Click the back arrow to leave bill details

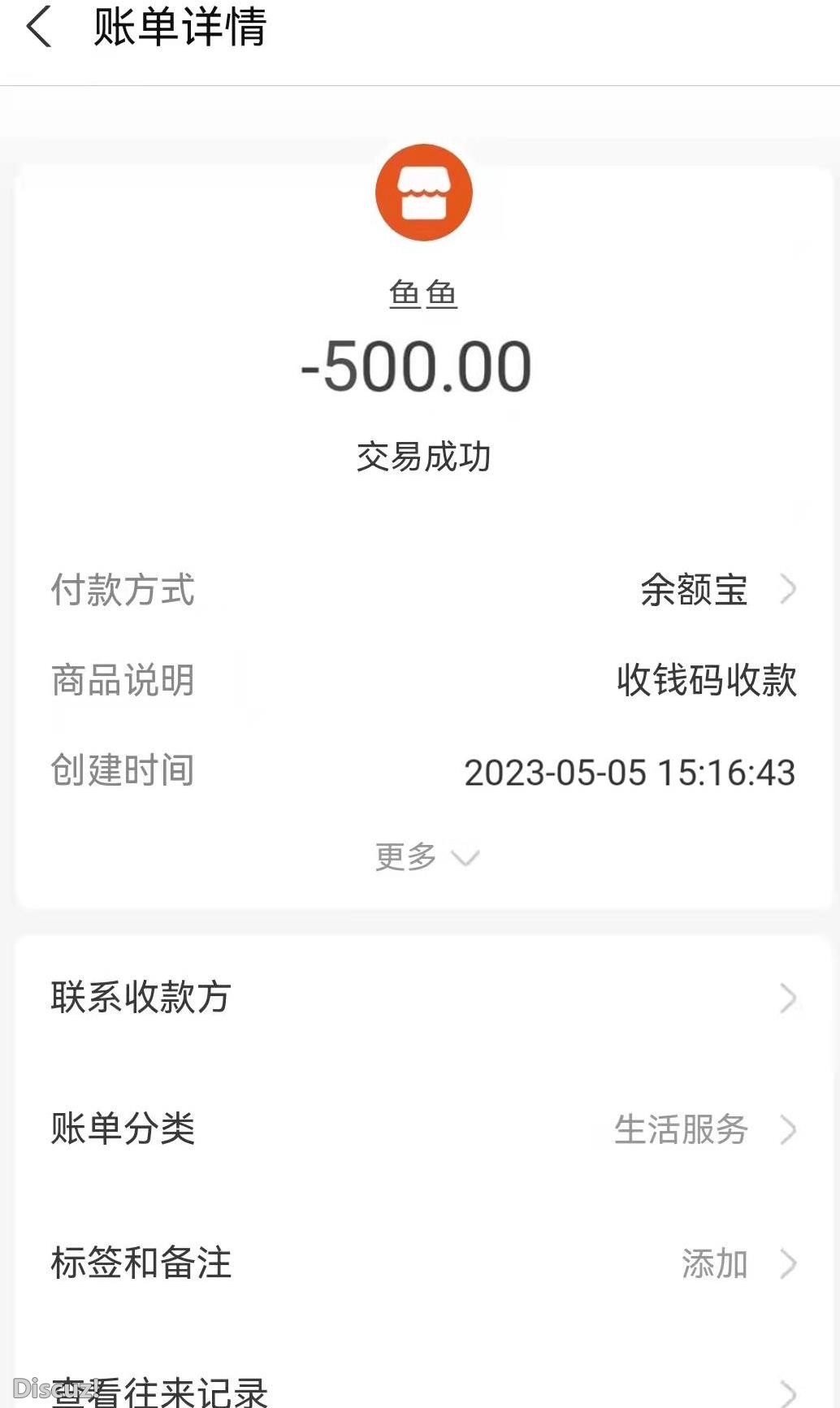(x=37, y=30)
